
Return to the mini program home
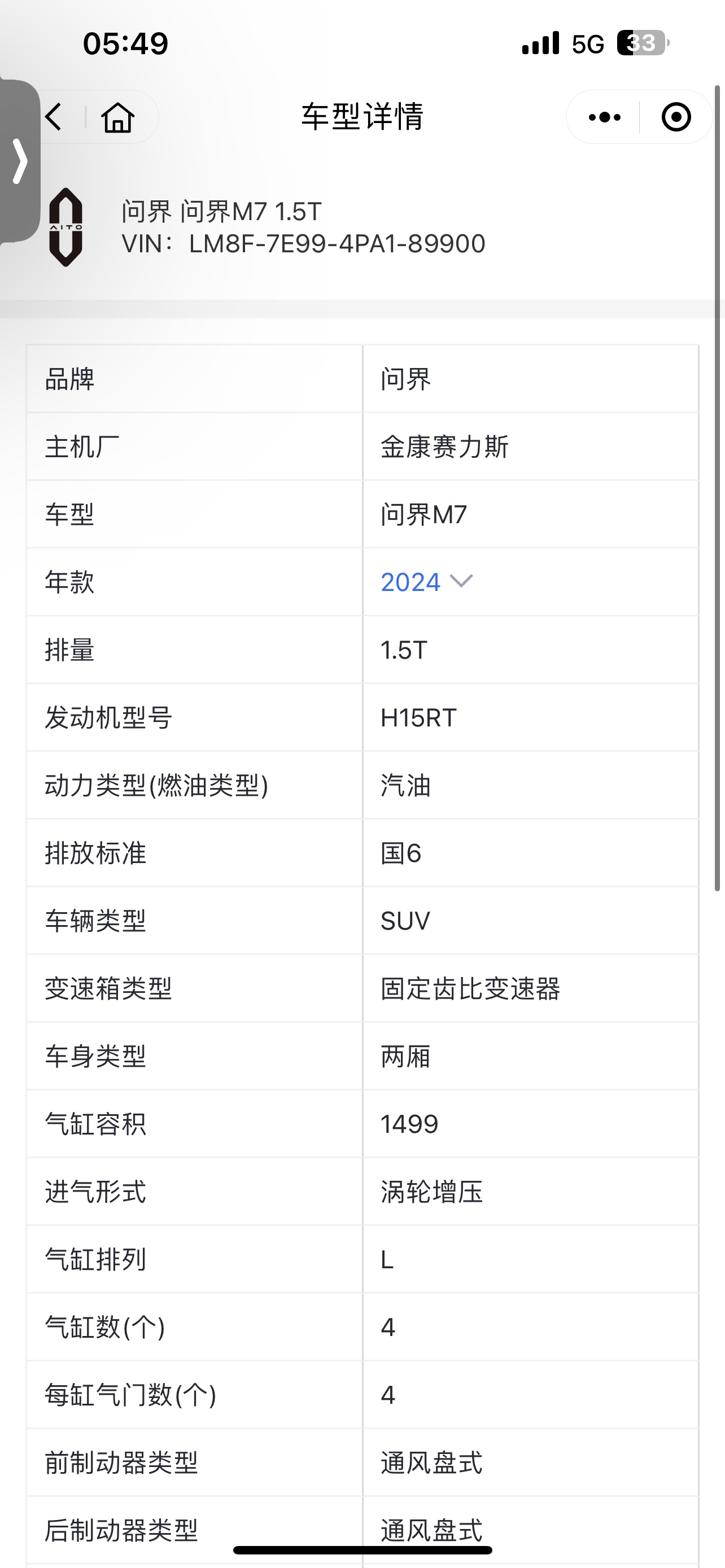pos(117,117)
